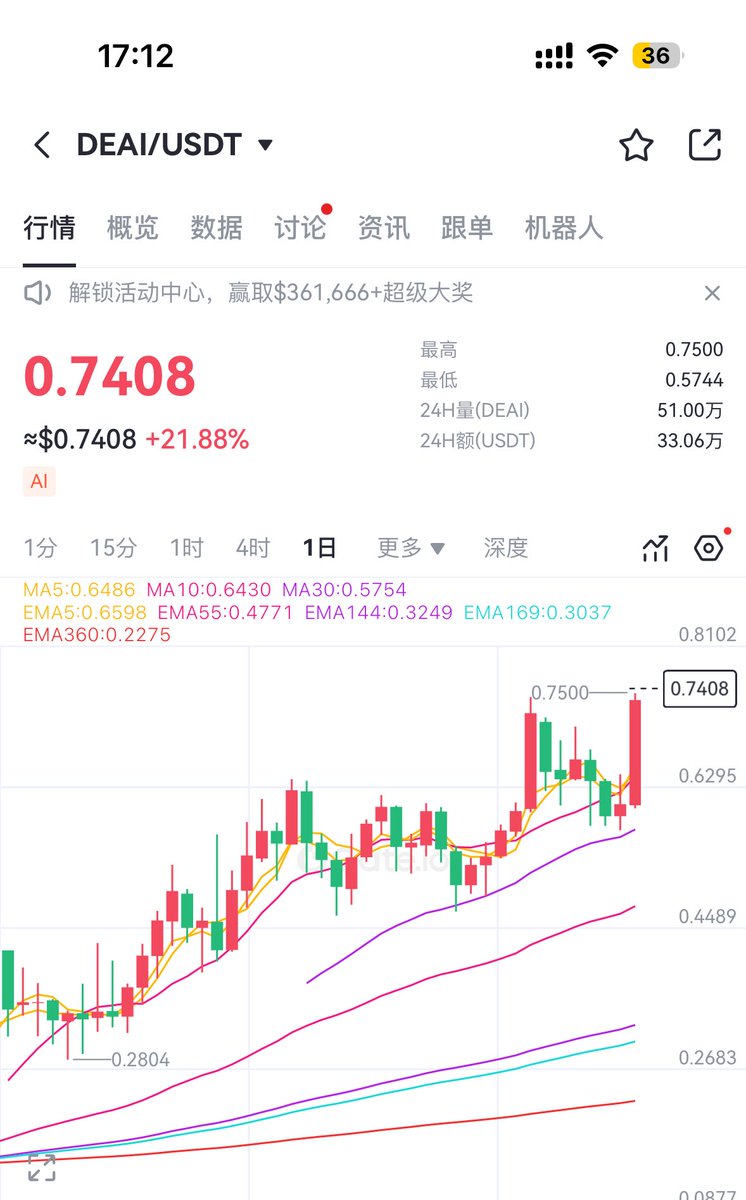Switch to the 跟单 tab
The width and height of the screenshot is (746, 1200).
[467, 228]
